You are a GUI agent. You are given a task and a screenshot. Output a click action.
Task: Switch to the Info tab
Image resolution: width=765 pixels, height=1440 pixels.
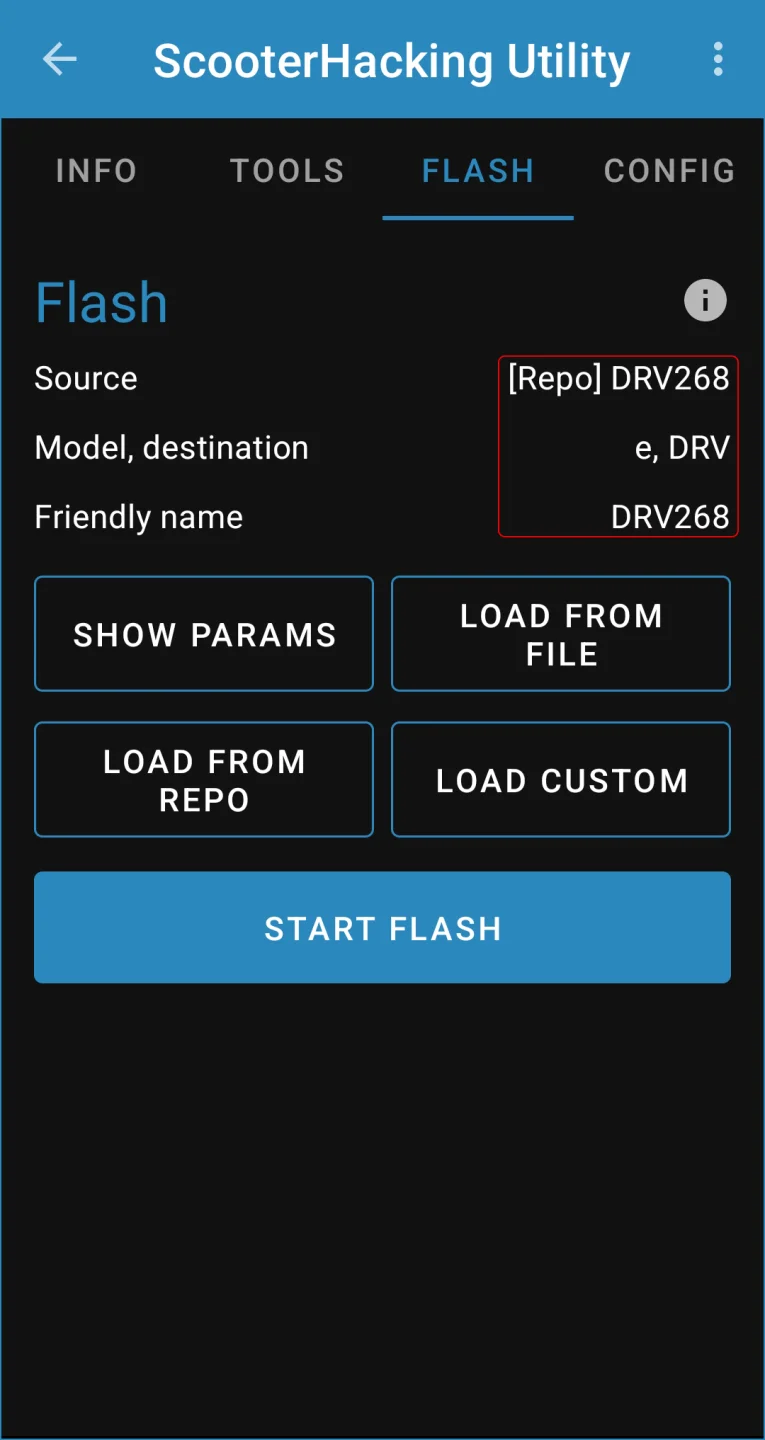(96, 171)
